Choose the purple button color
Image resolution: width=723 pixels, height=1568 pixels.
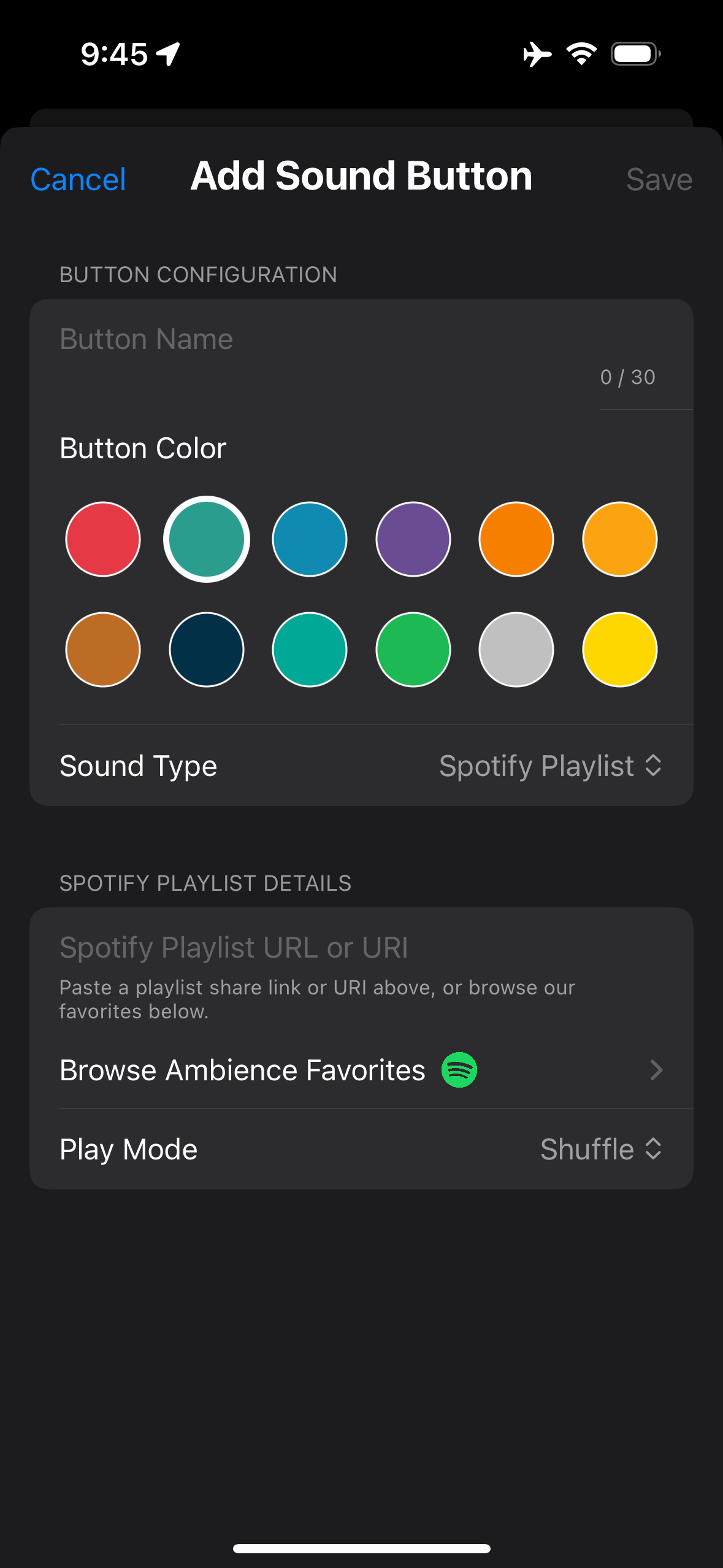[413, 539]
